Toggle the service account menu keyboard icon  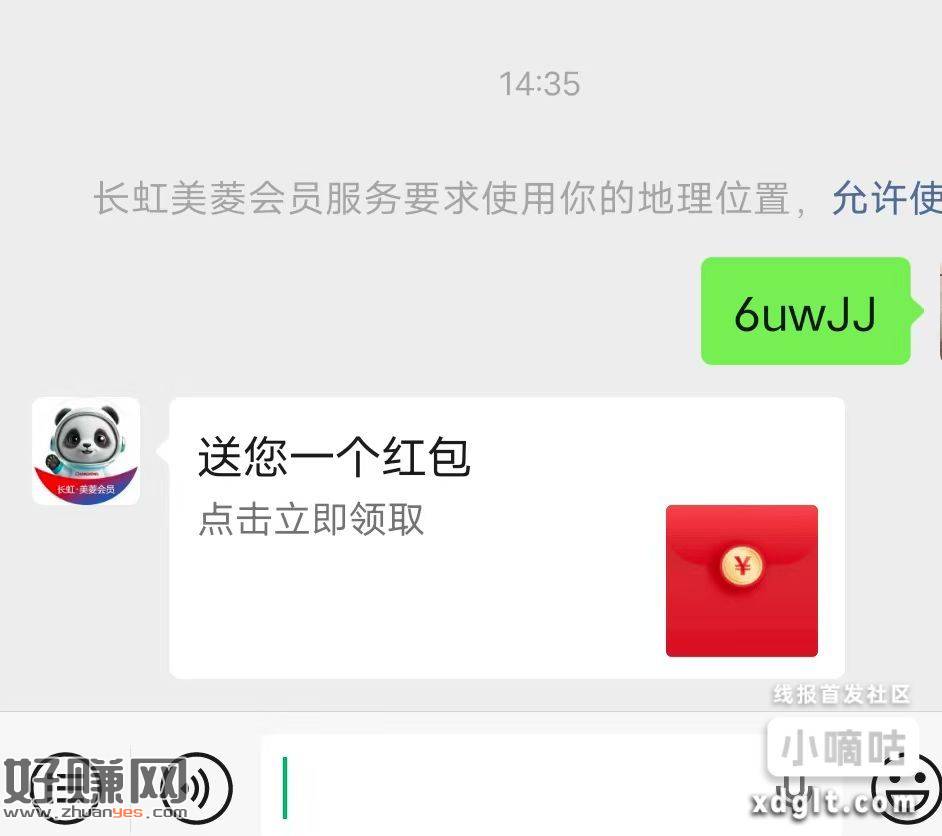(66, 786)
